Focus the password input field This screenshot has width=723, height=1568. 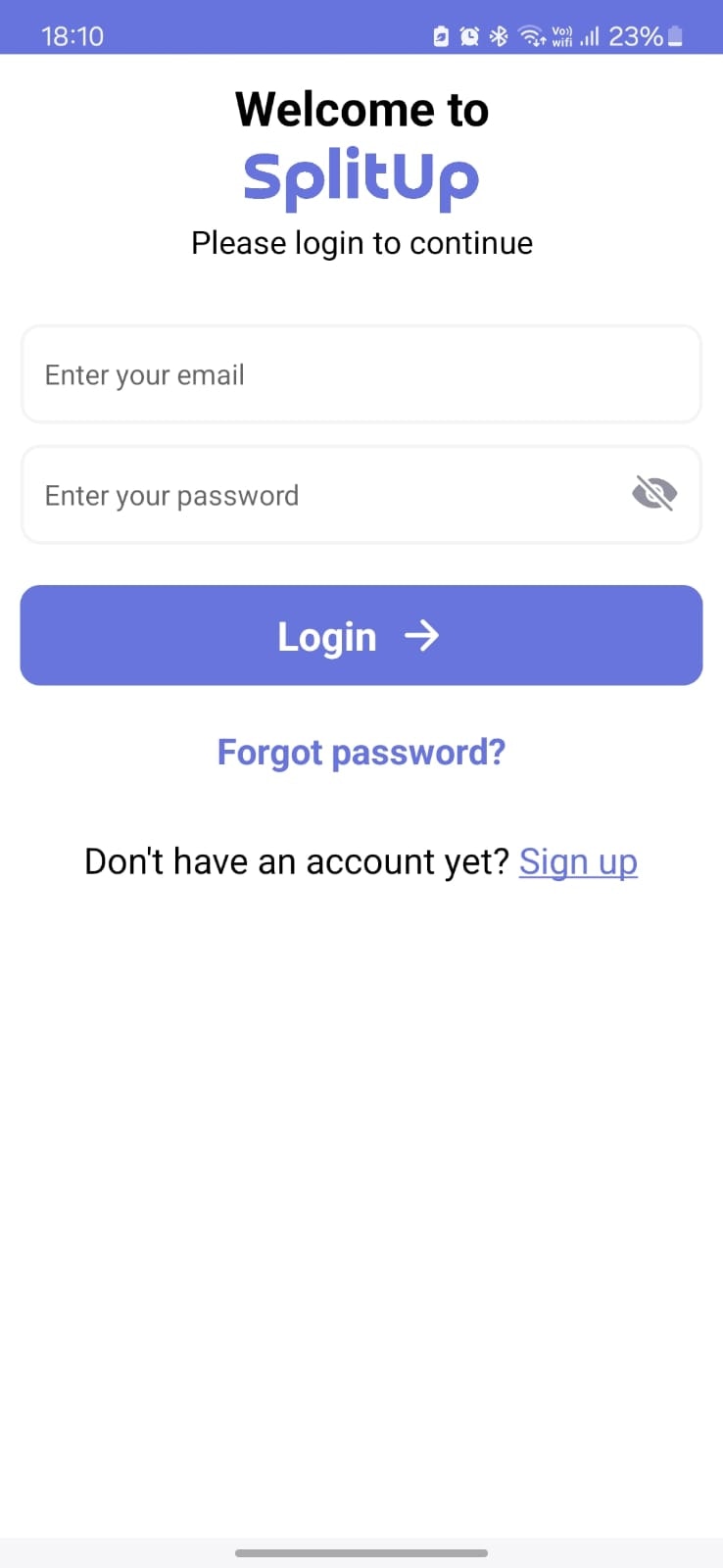click(323, 495)
